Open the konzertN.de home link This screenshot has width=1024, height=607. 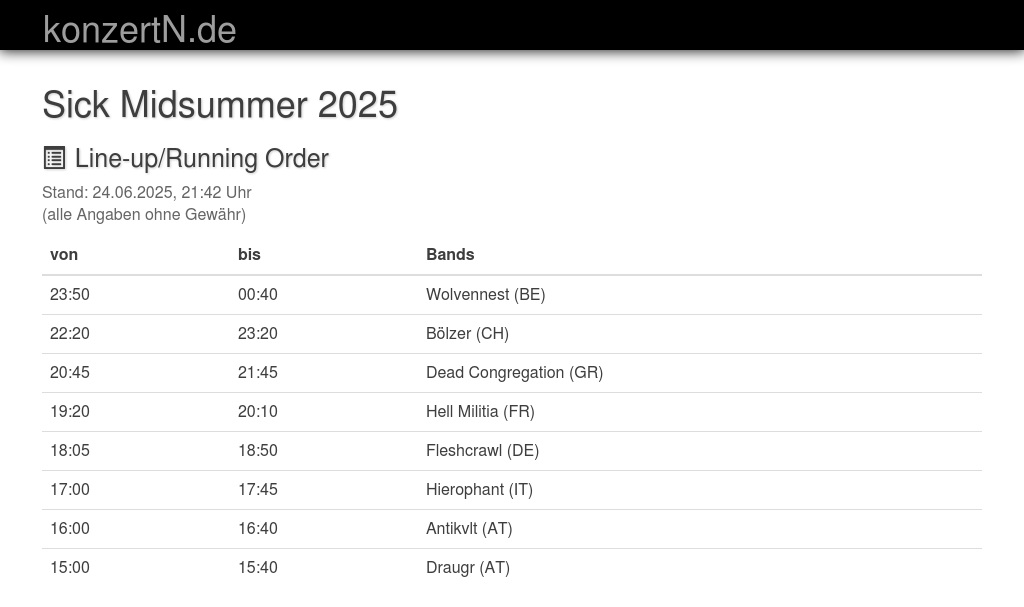coord(139,30)
